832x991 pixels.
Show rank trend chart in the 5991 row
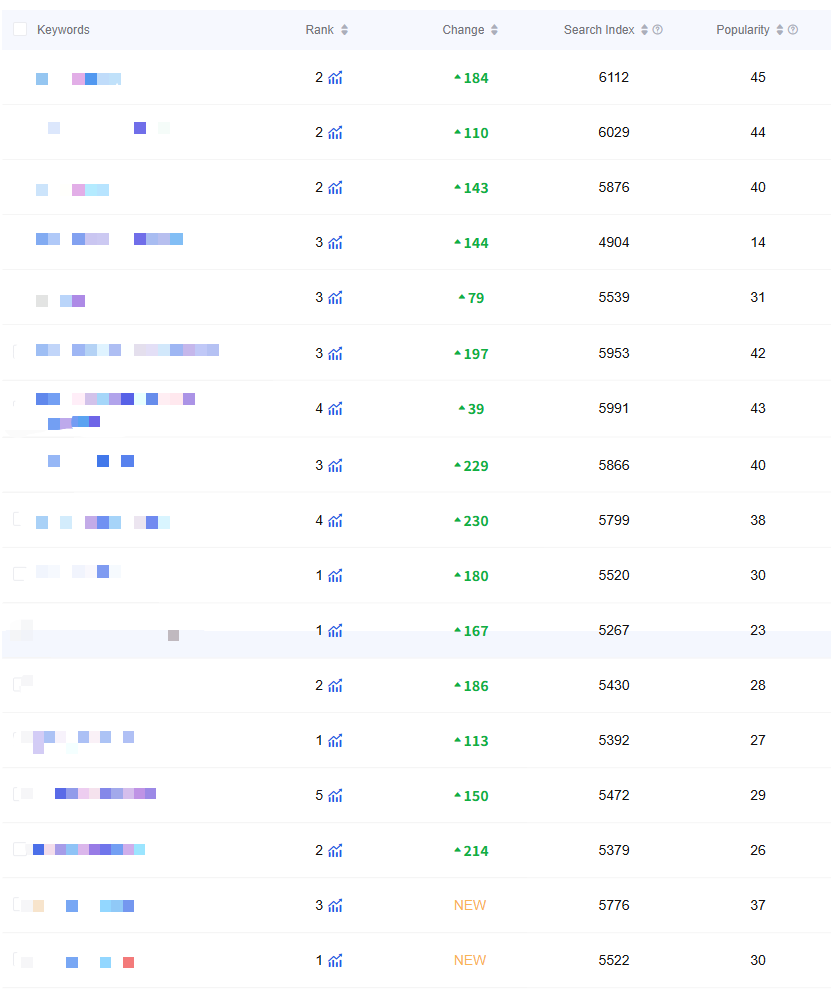(x=335, y=409)
